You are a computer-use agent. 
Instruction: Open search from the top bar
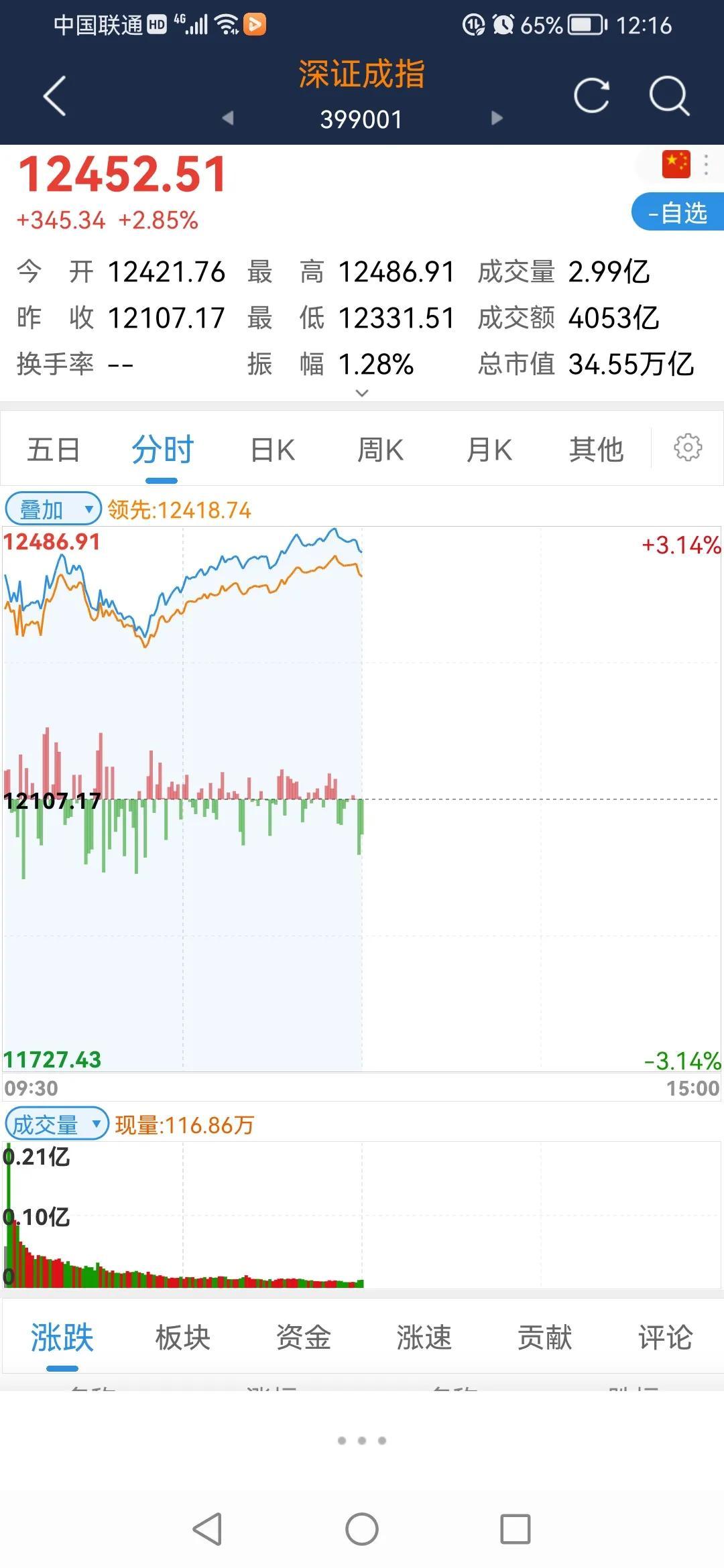click(667, 95)
